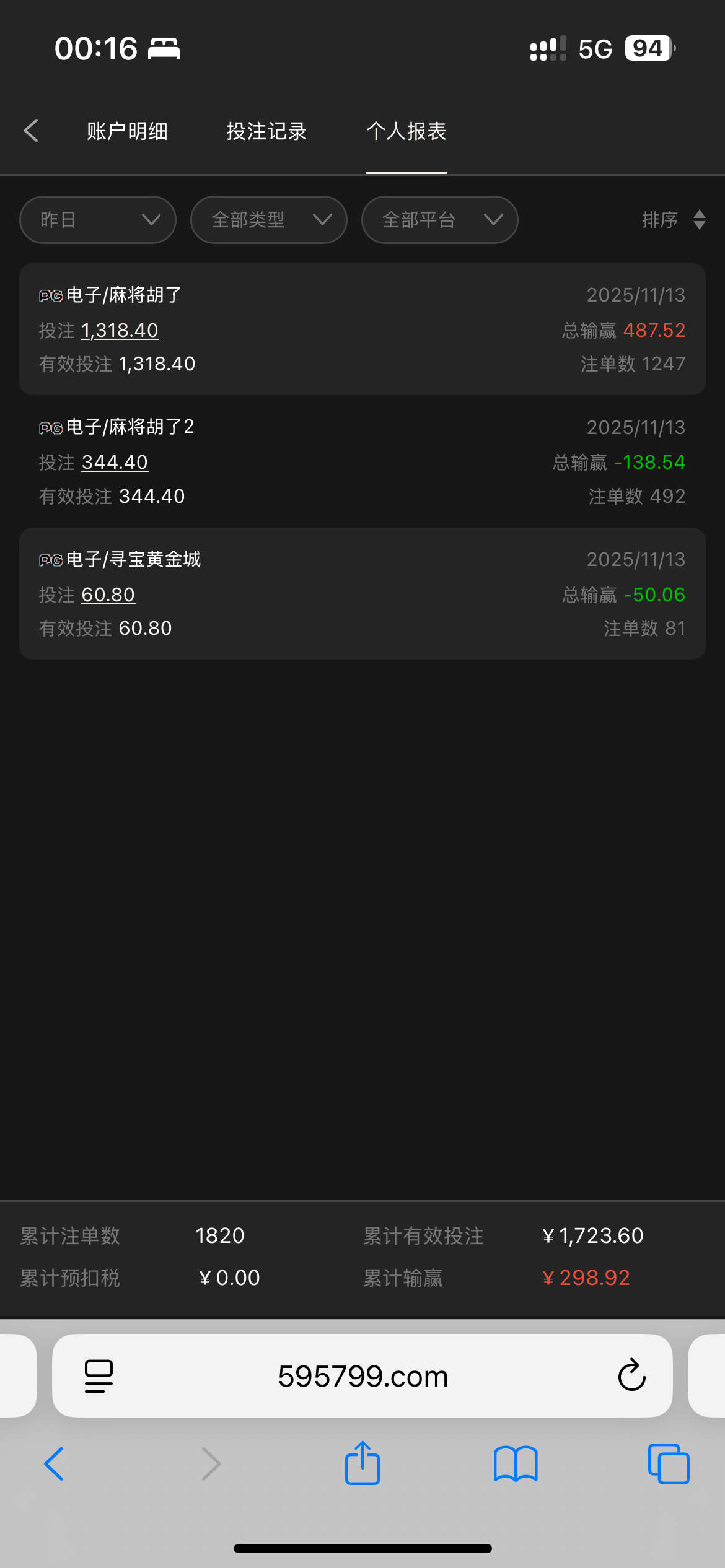Go back using the top-left arrow
The height and width of the screenshot is (1568, 725).
tap(31, 131)
